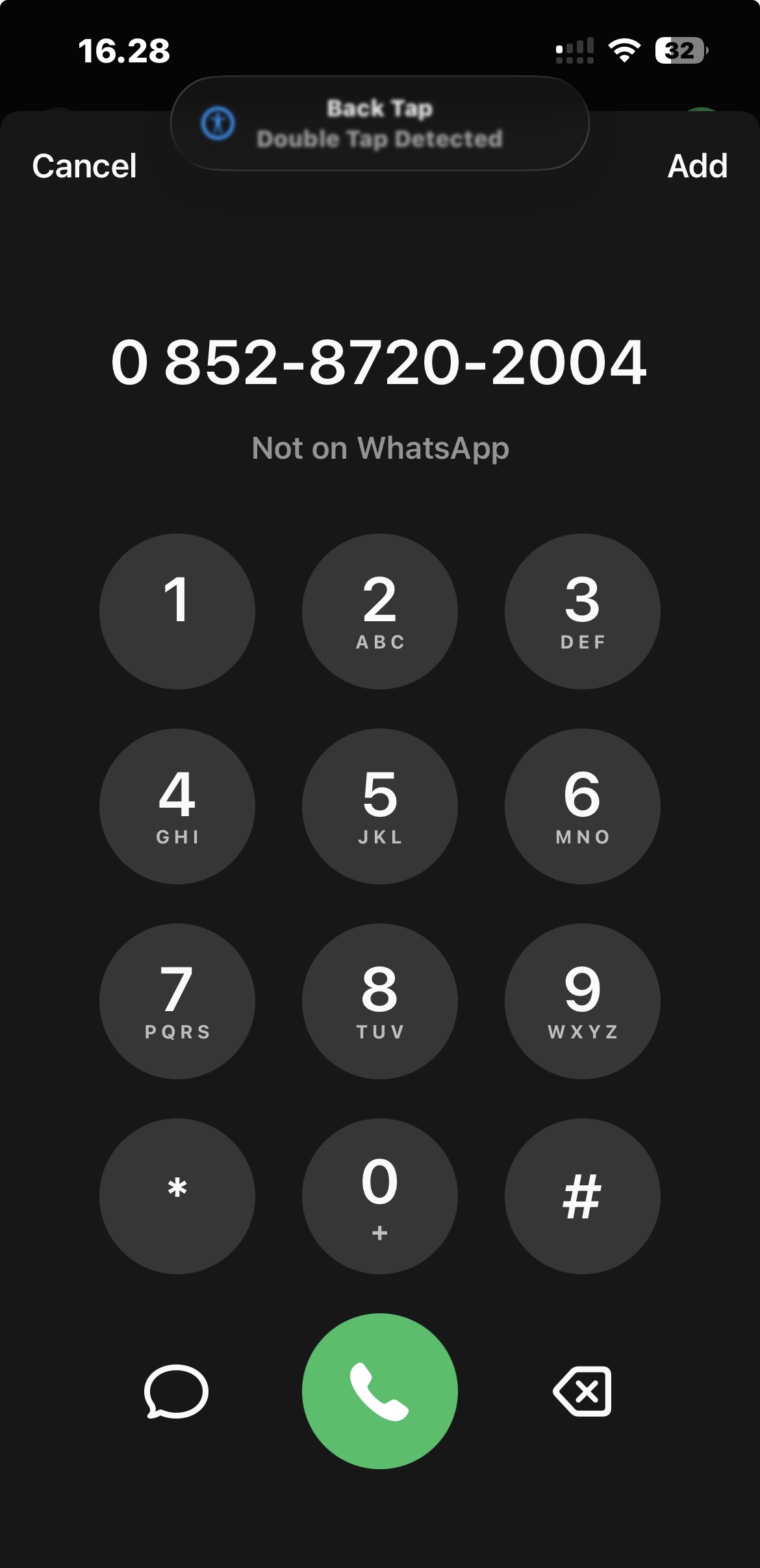
Task: Delete the last digit with backspace
Action: click(x=582, y=1391)
